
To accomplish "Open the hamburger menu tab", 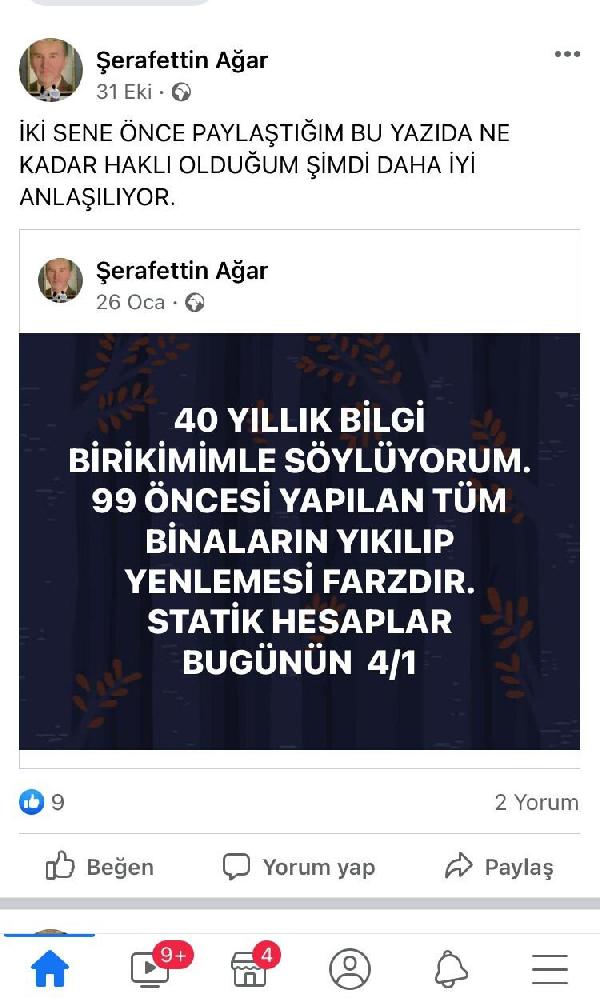I will pos(550,968).
